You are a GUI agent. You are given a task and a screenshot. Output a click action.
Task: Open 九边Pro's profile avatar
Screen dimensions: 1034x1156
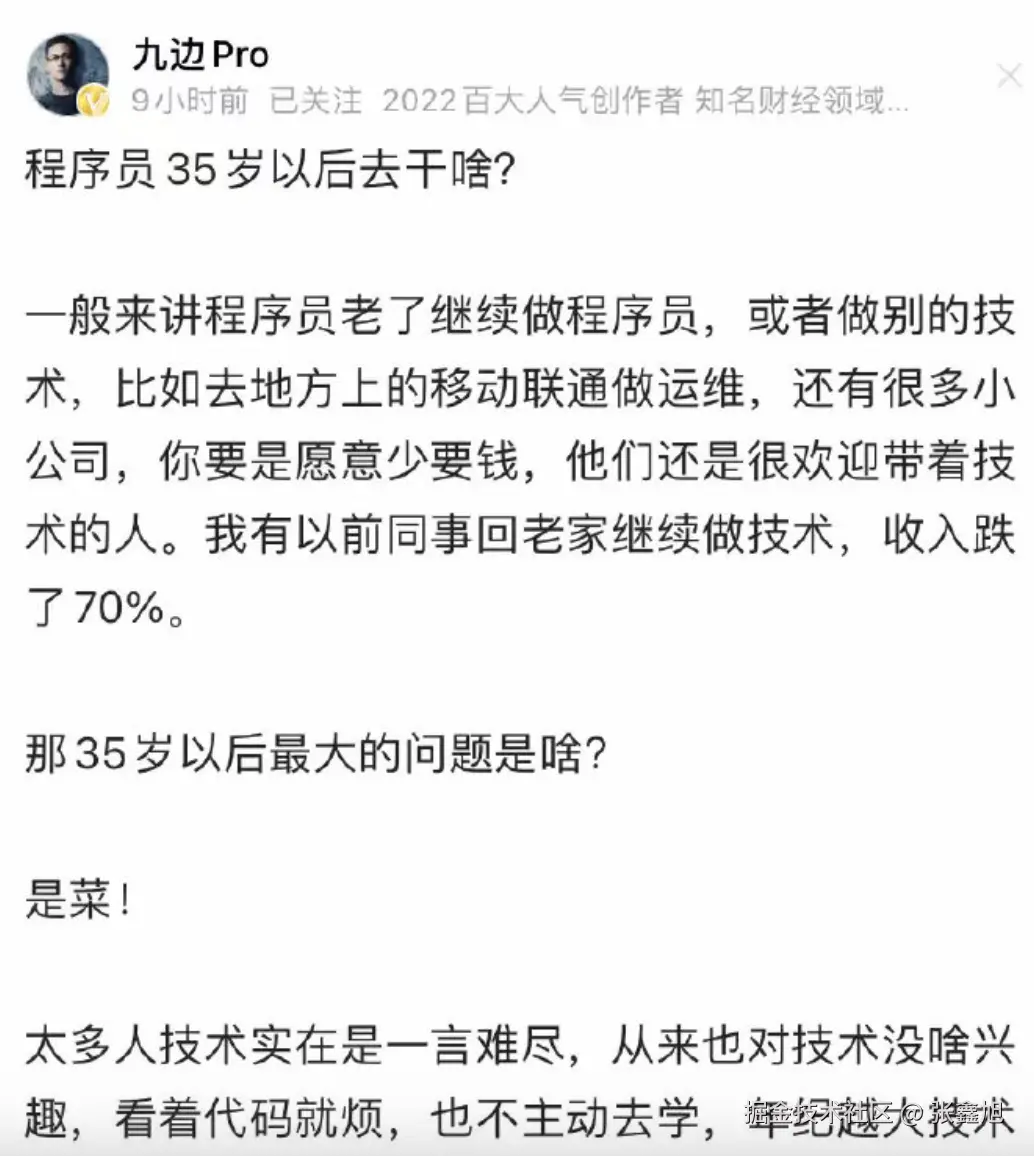(x=69, y=74)
